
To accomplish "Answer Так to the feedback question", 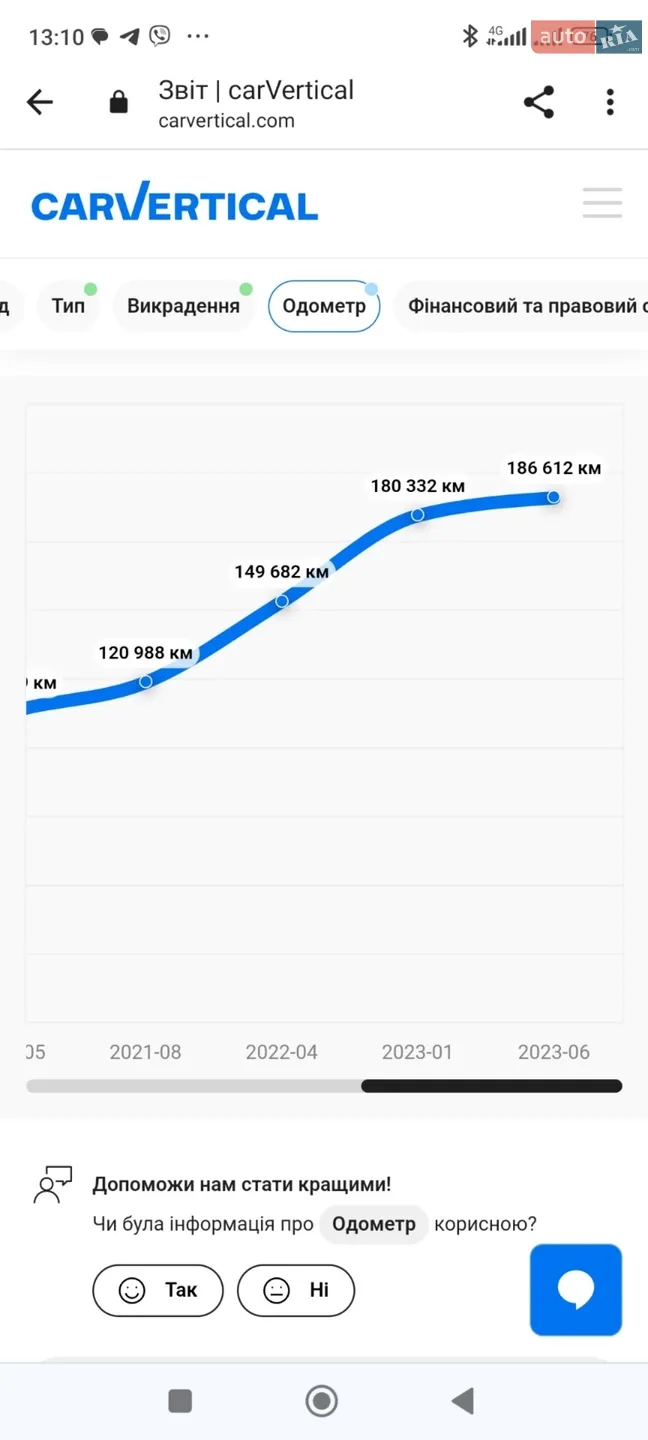I will (x=158, y=1290).
